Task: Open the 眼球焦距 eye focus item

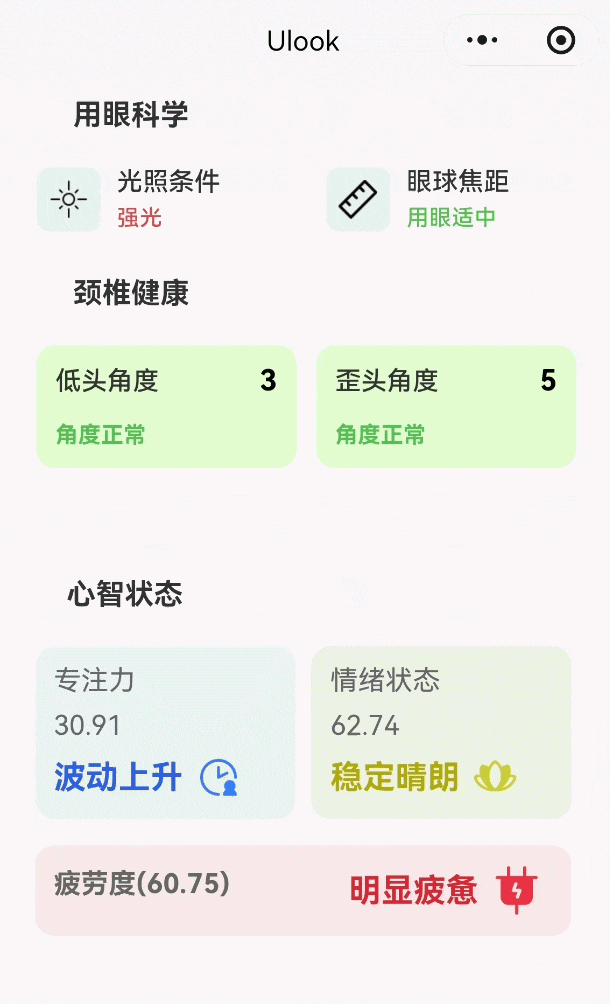Action: pyautogui.click(x=420, y=199)
